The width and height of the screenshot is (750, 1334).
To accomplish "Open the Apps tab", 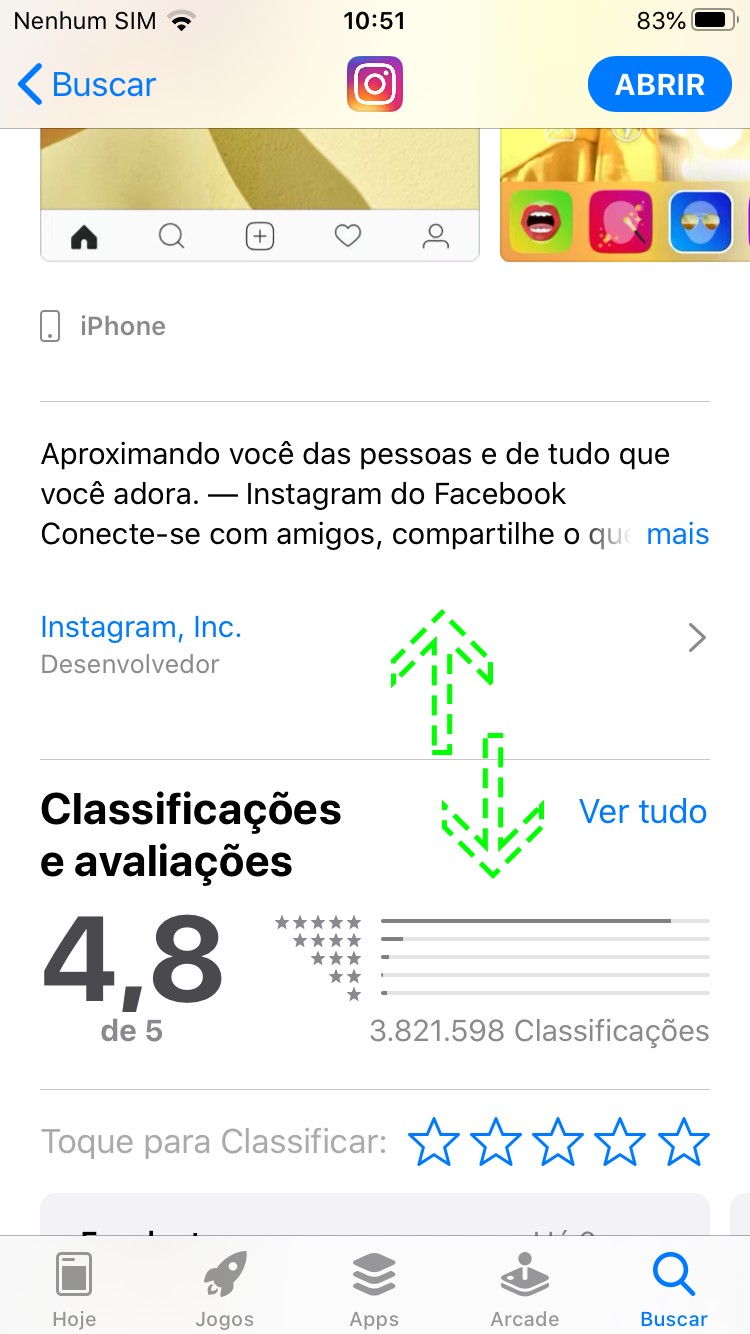I will coord(374,1290).
